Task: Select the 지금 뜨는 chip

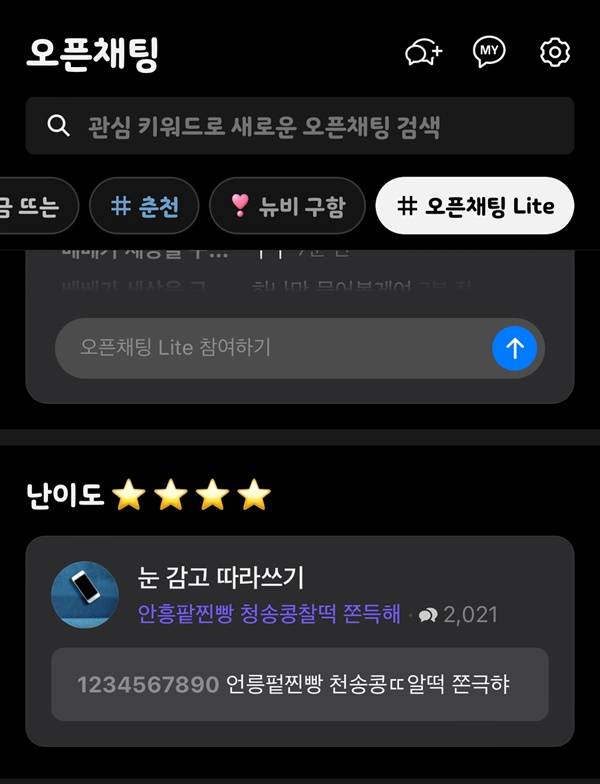Action: (x=35, y=206)
